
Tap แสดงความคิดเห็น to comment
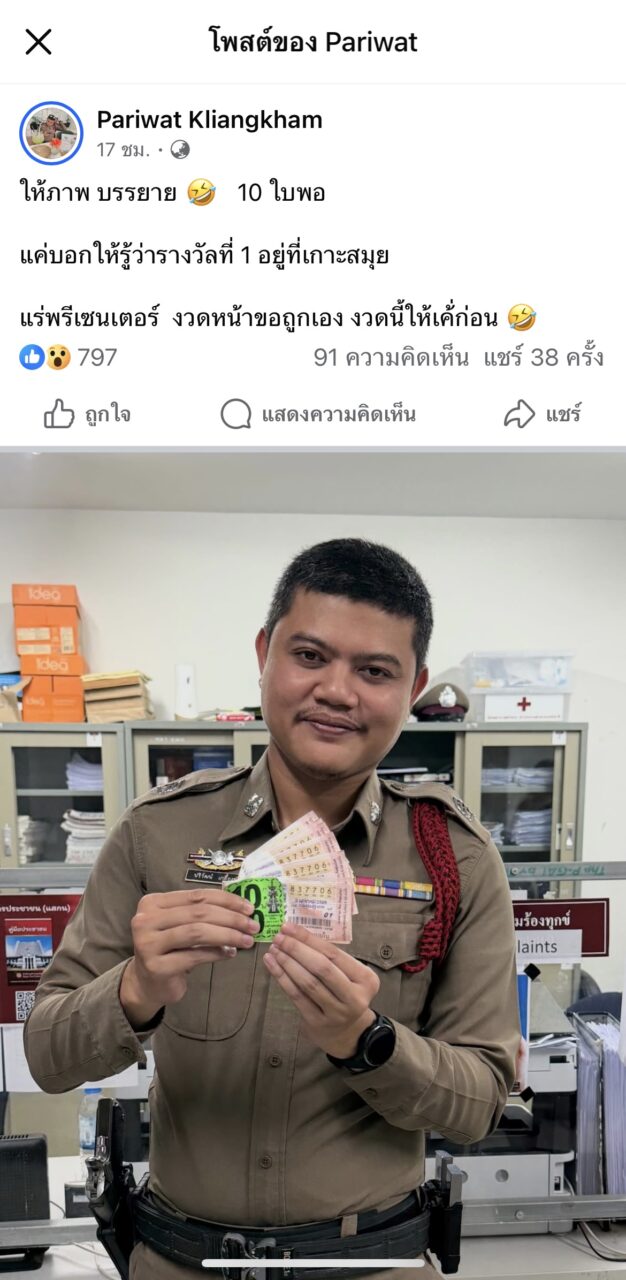point(317,414)
